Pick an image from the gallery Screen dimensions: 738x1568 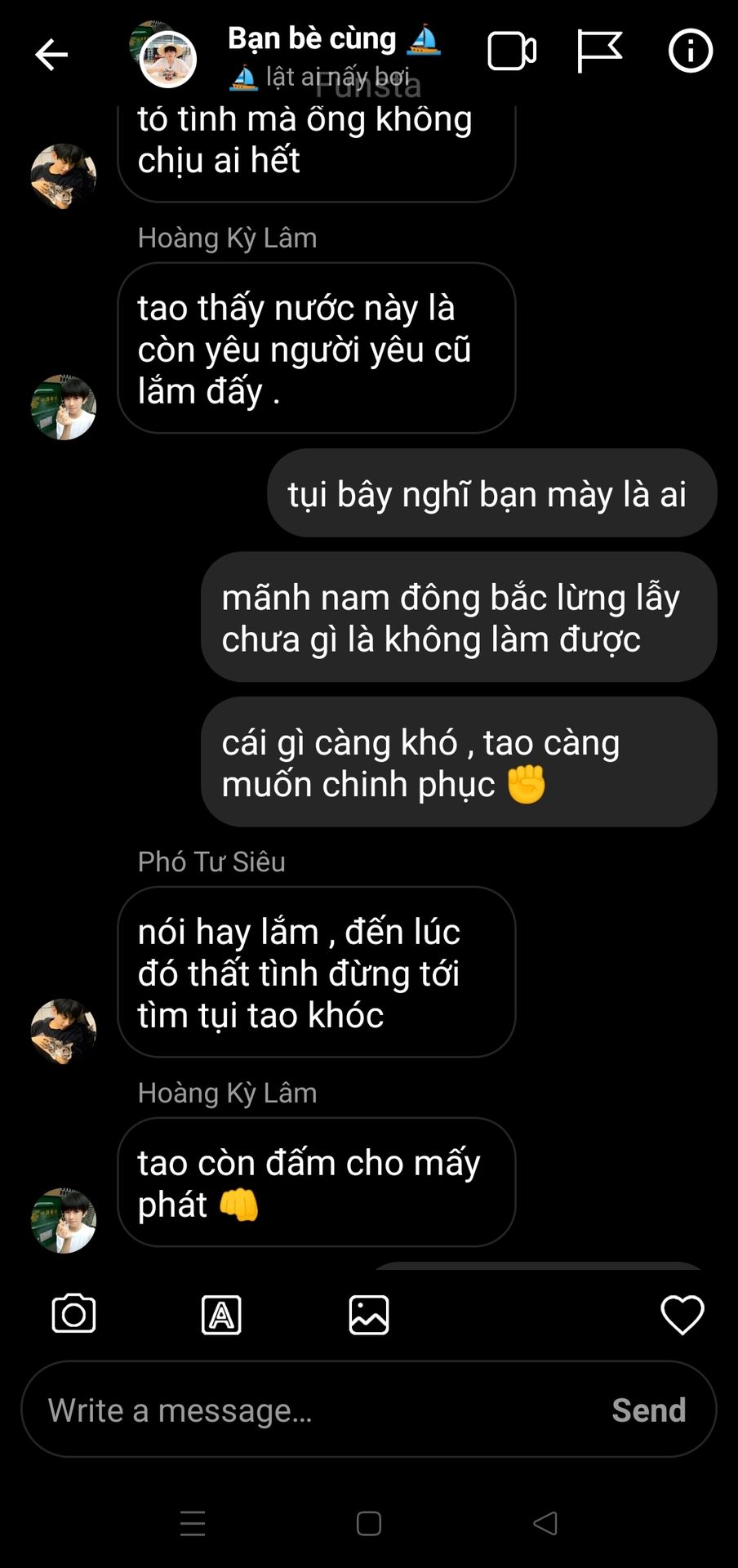(369, 1315)
